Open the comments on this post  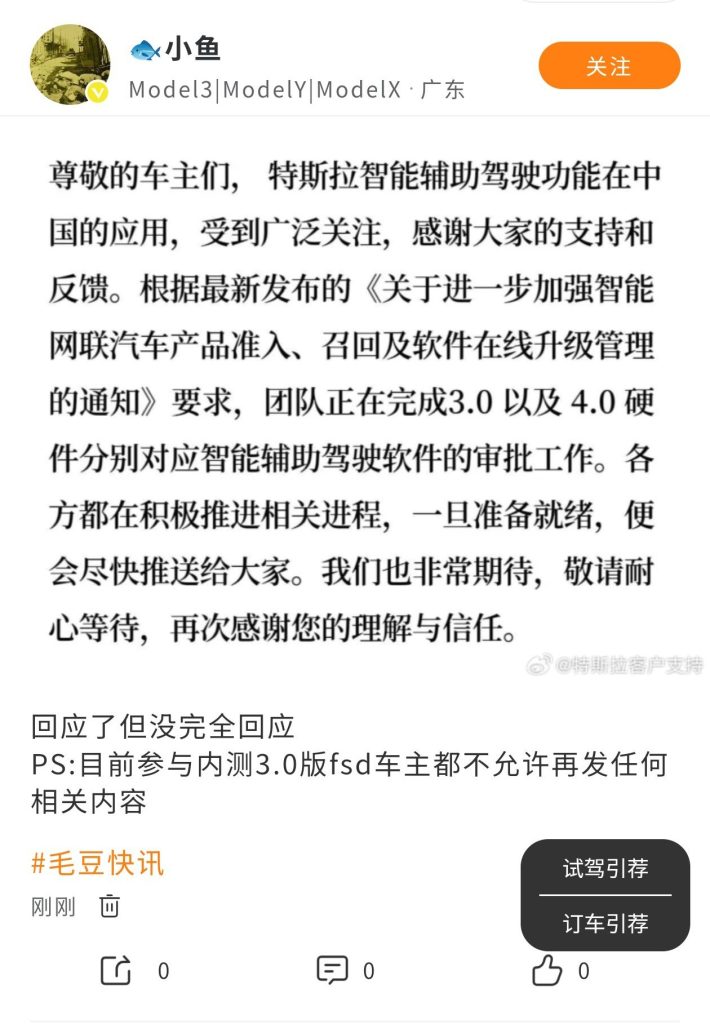coord(332,970)
